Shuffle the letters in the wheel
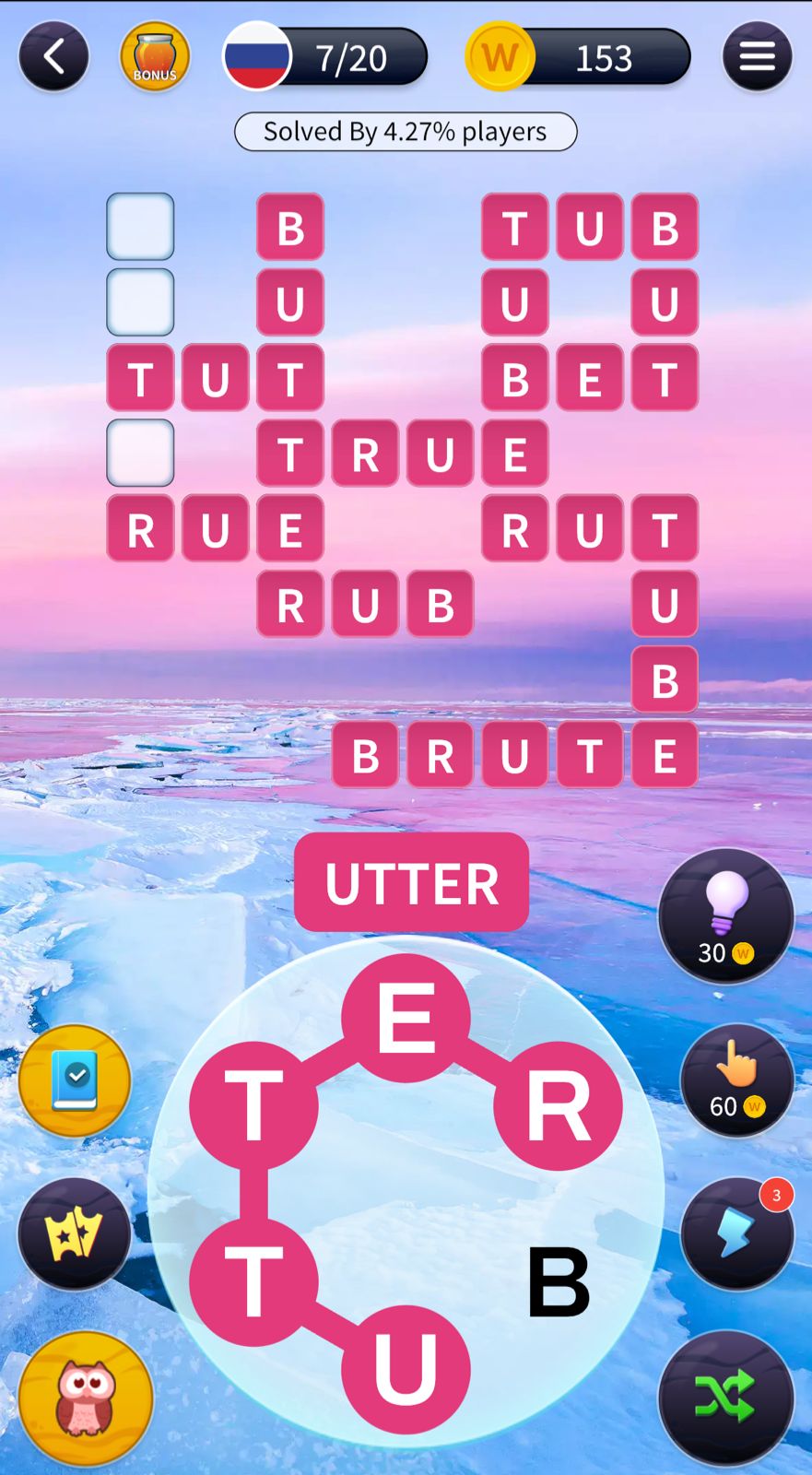Viewport: 812px width, 1475px height. tap(725, 1398)
